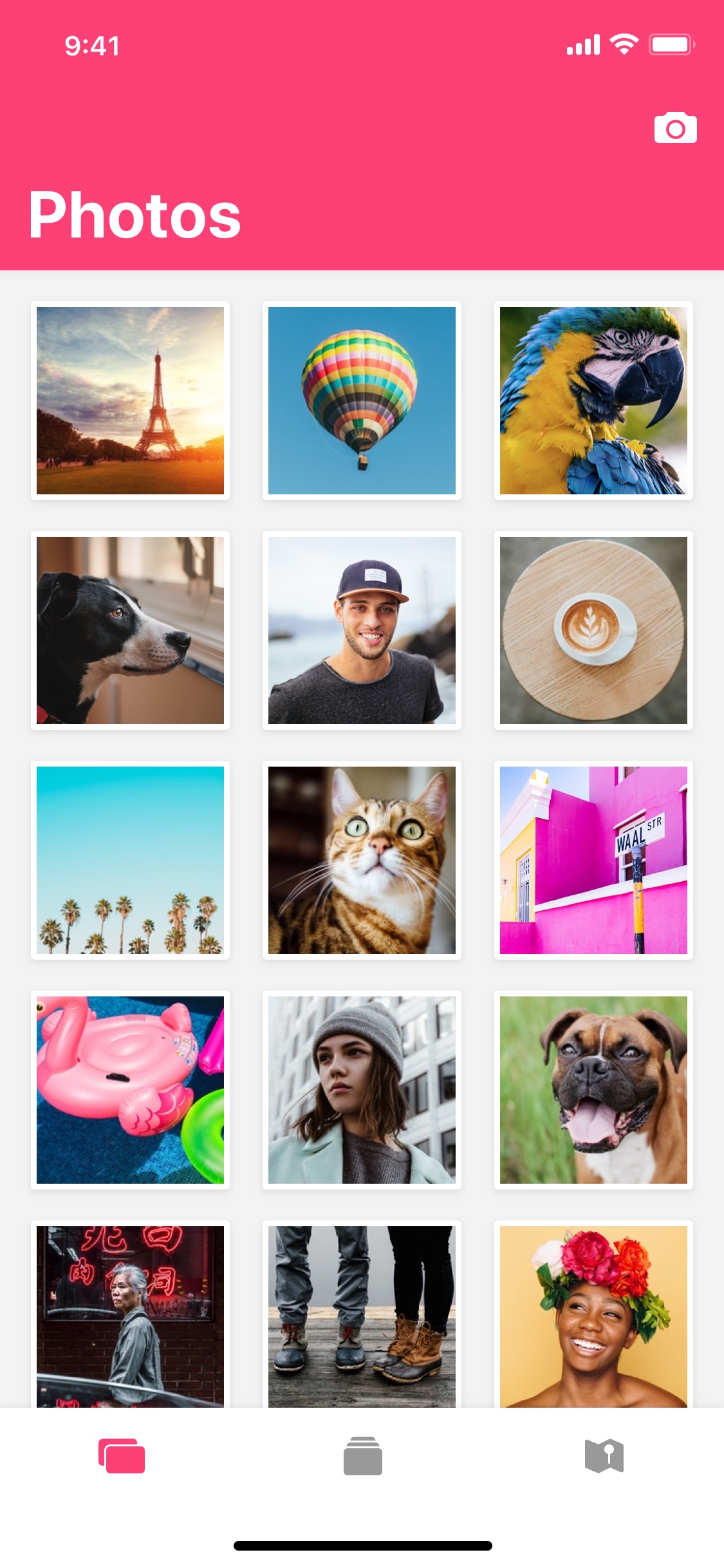View the boxer dog photo

[593, 1090]
